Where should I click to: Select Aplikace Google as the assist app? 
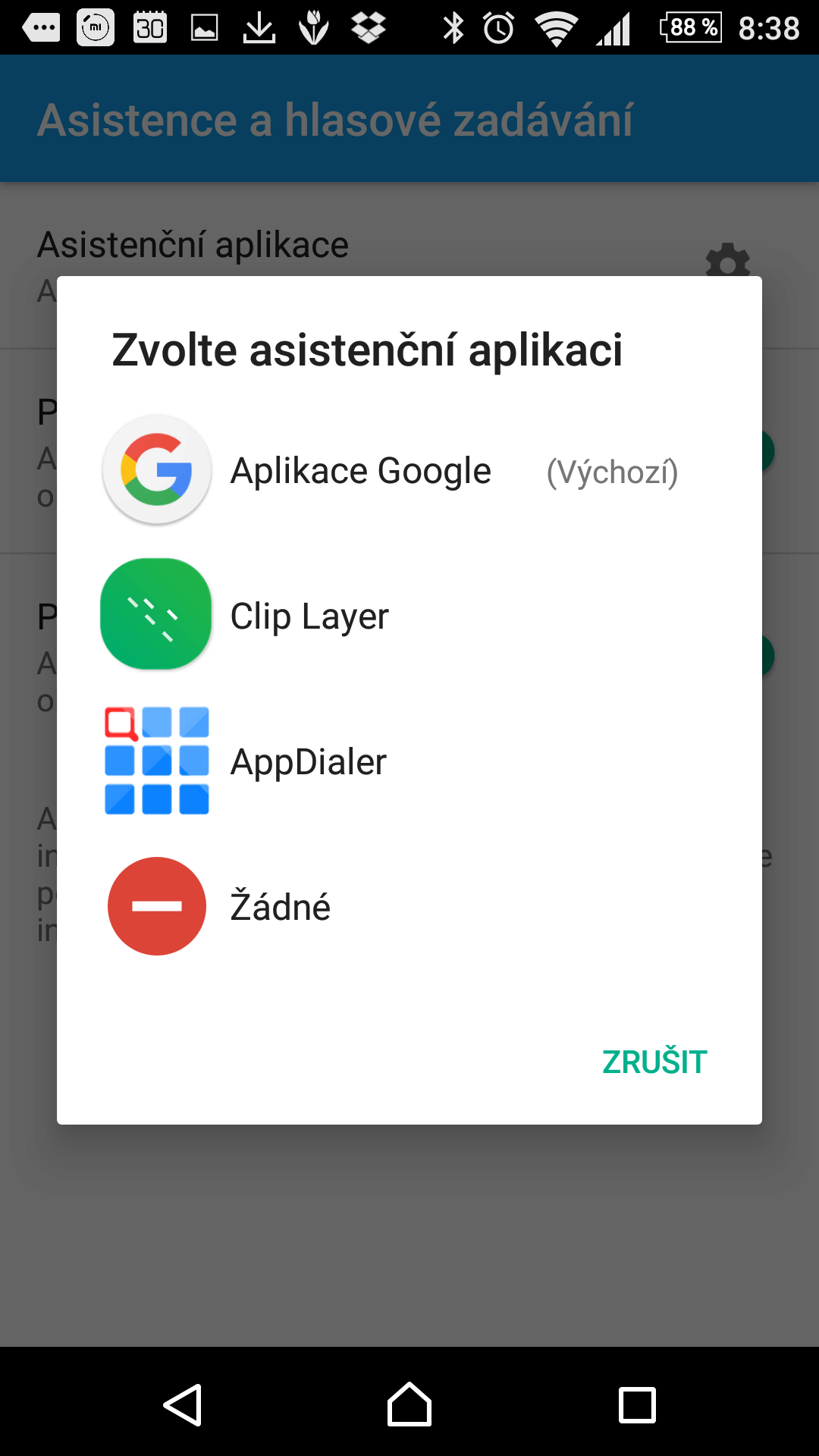[409, 470]
